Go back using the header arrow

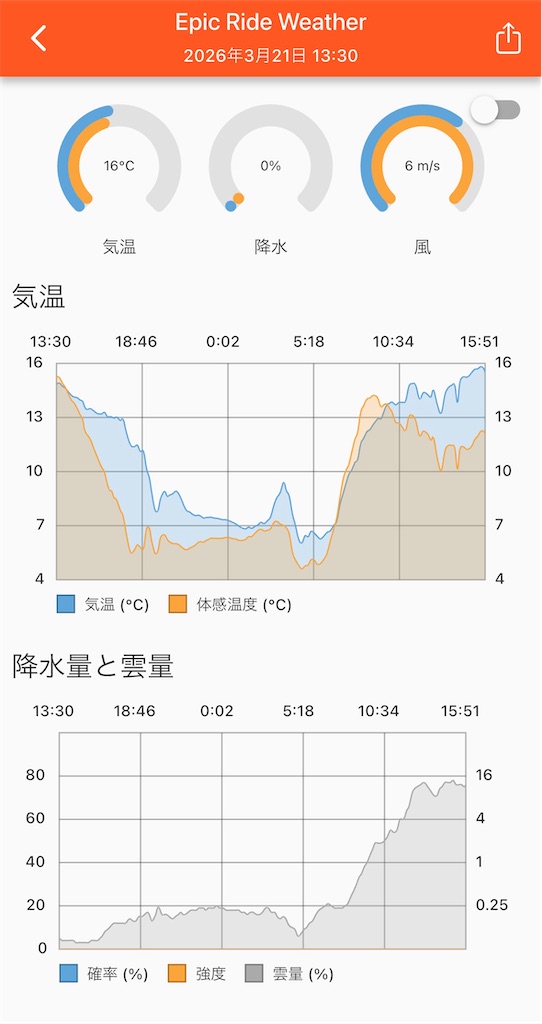39,39
